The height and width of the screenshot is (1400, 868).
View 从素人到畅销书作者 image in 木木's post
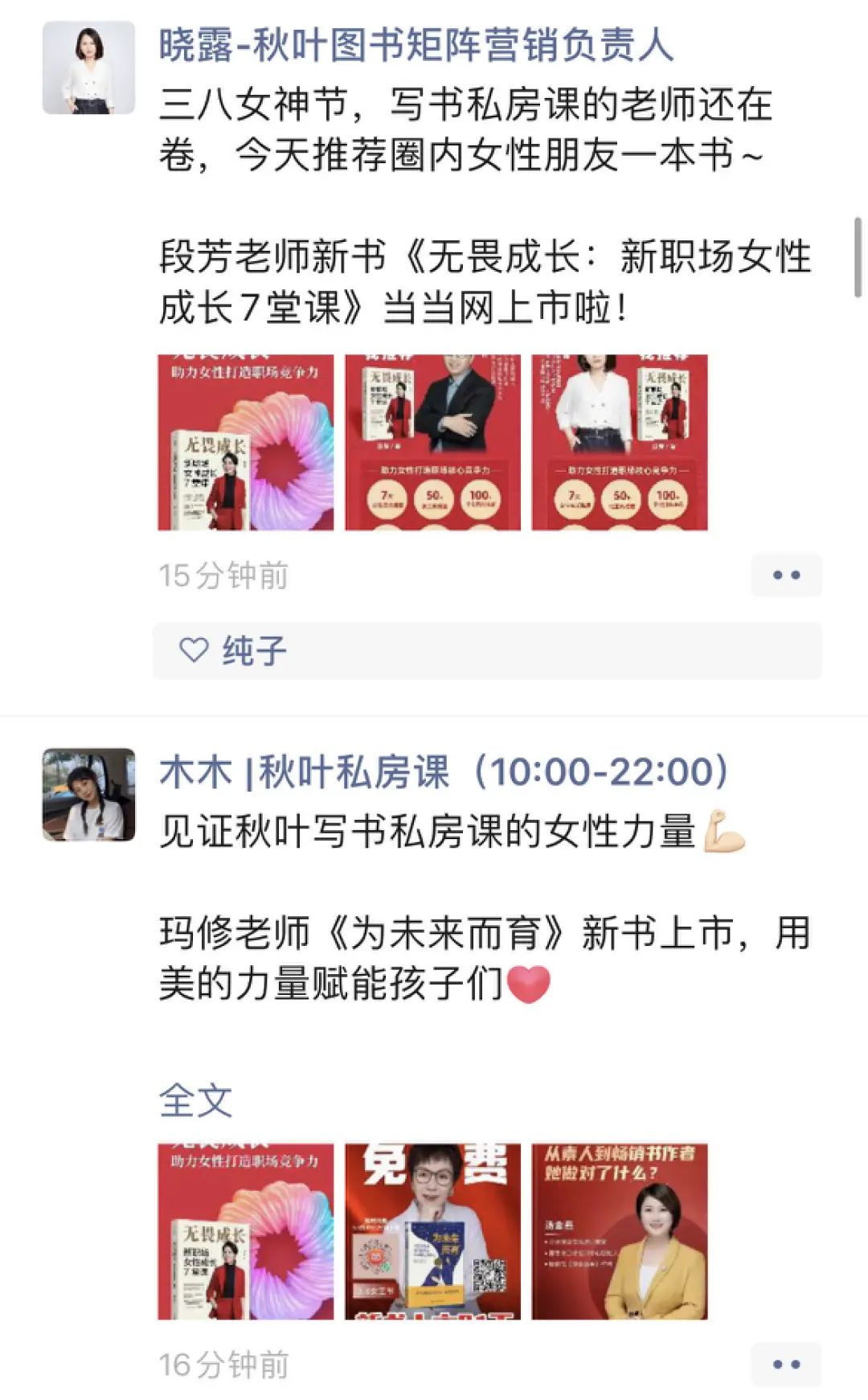(620, 1231)
